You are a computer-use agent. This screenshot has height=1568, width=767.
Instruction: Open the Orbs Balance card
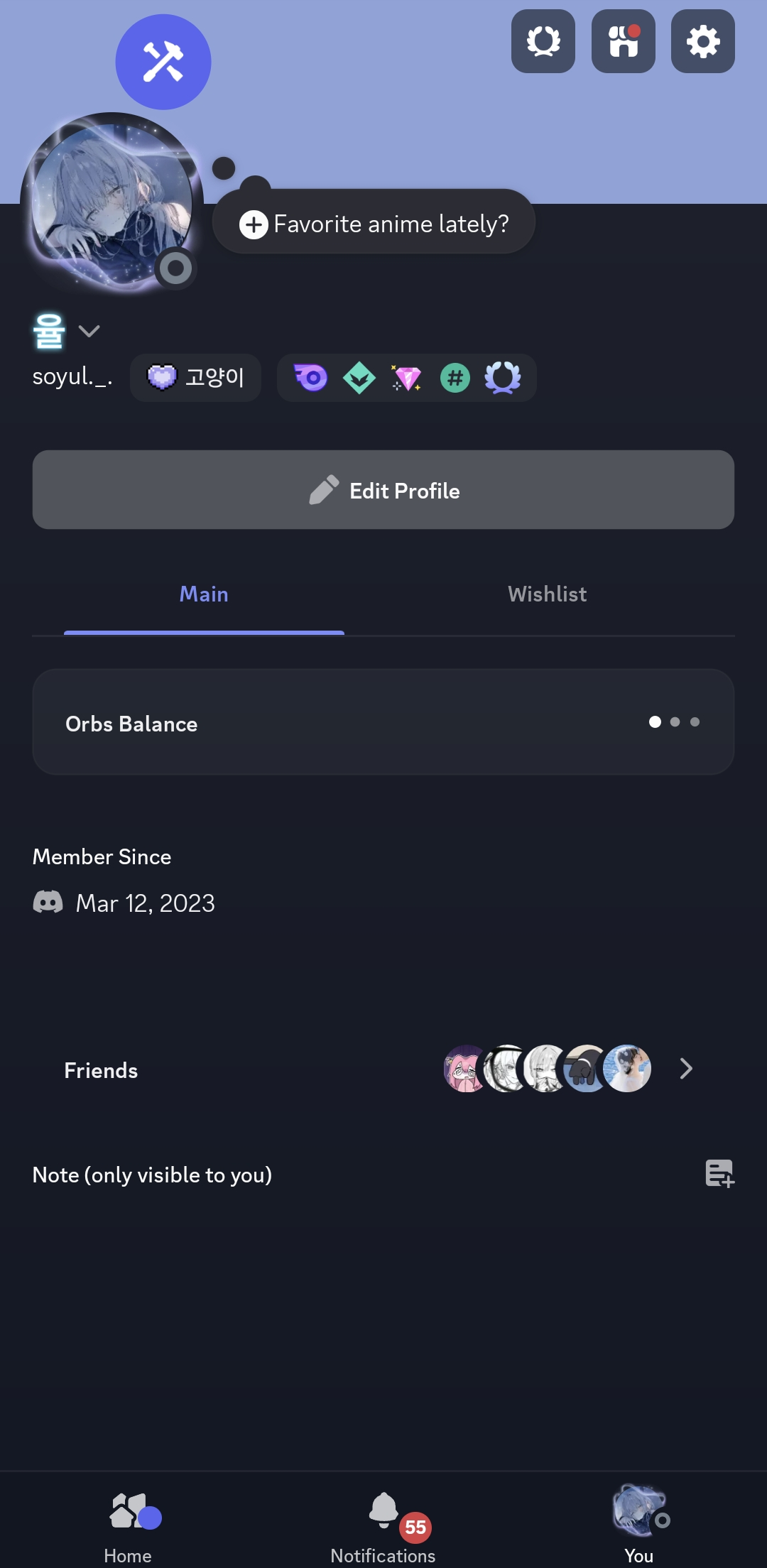pyautogui.click(x=383, y=722)
